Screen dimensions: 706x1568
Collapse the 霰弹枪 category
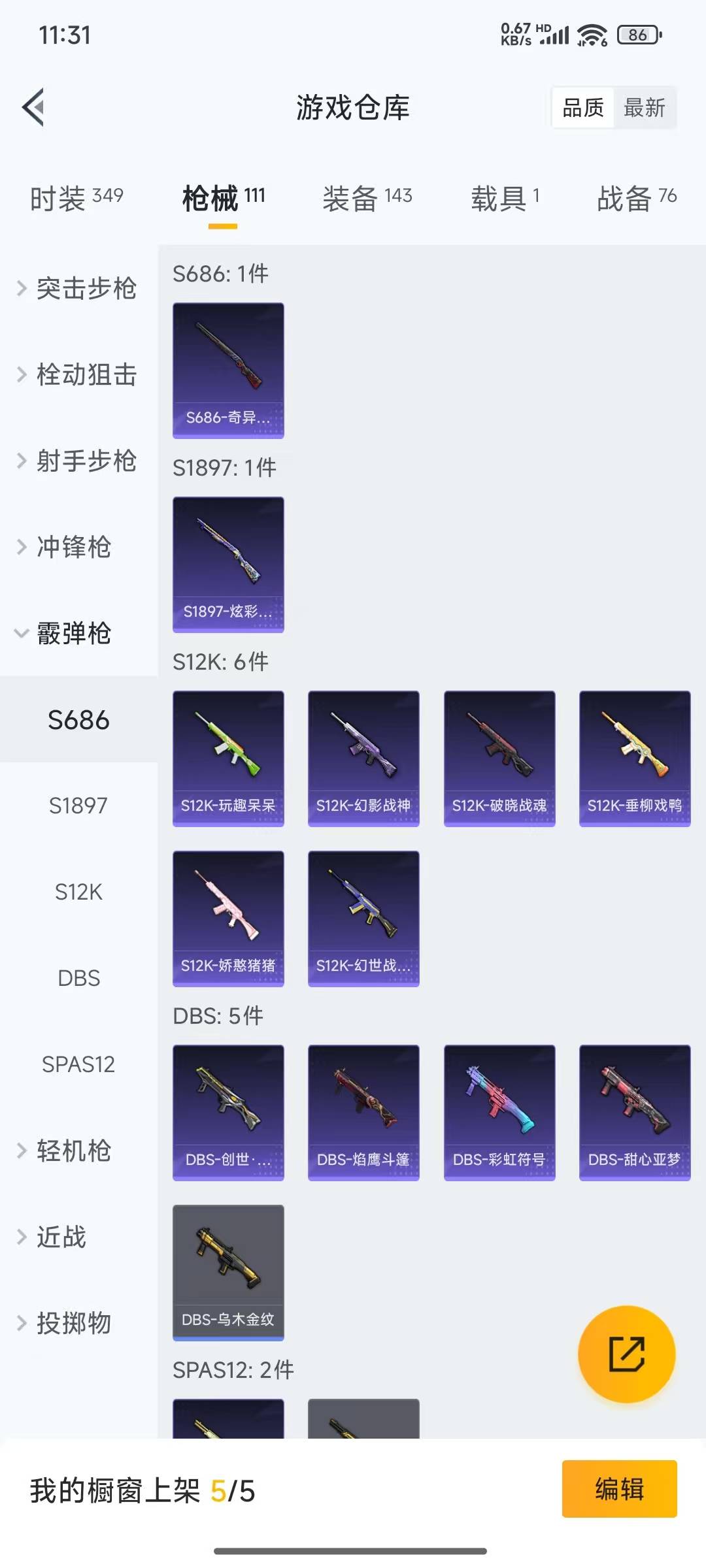[65, 633]
